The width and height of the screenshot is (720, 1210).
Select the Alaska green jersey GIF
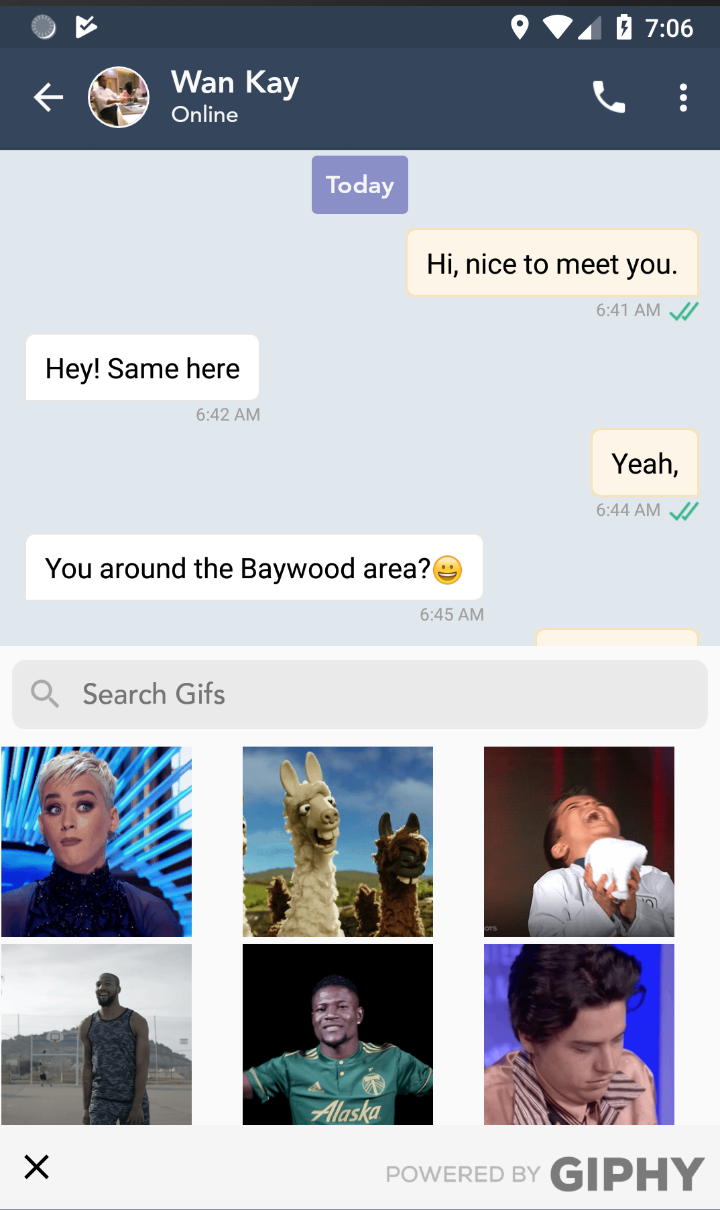[x=338, y=1034]
